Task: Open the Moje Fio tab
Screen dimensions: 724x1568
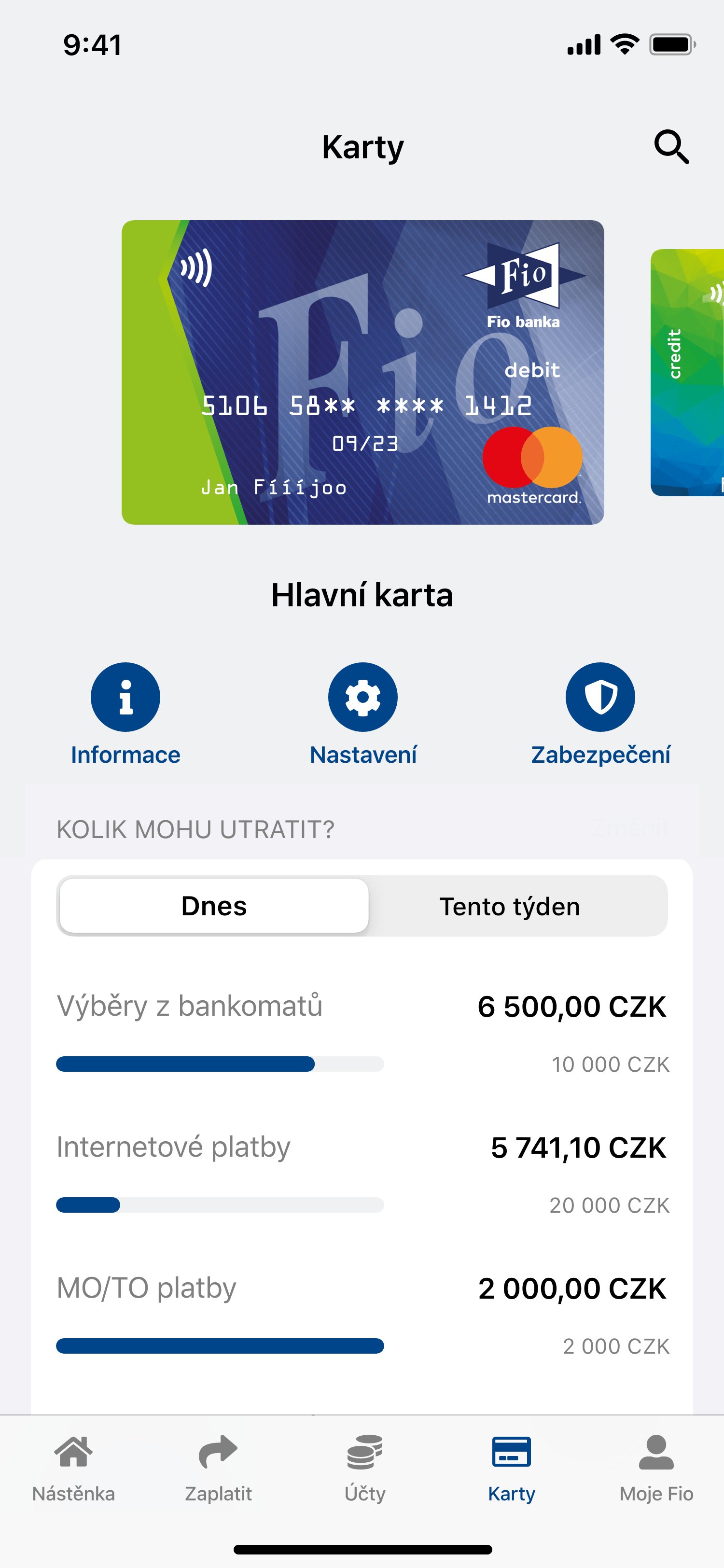Action: point(656,1468)
